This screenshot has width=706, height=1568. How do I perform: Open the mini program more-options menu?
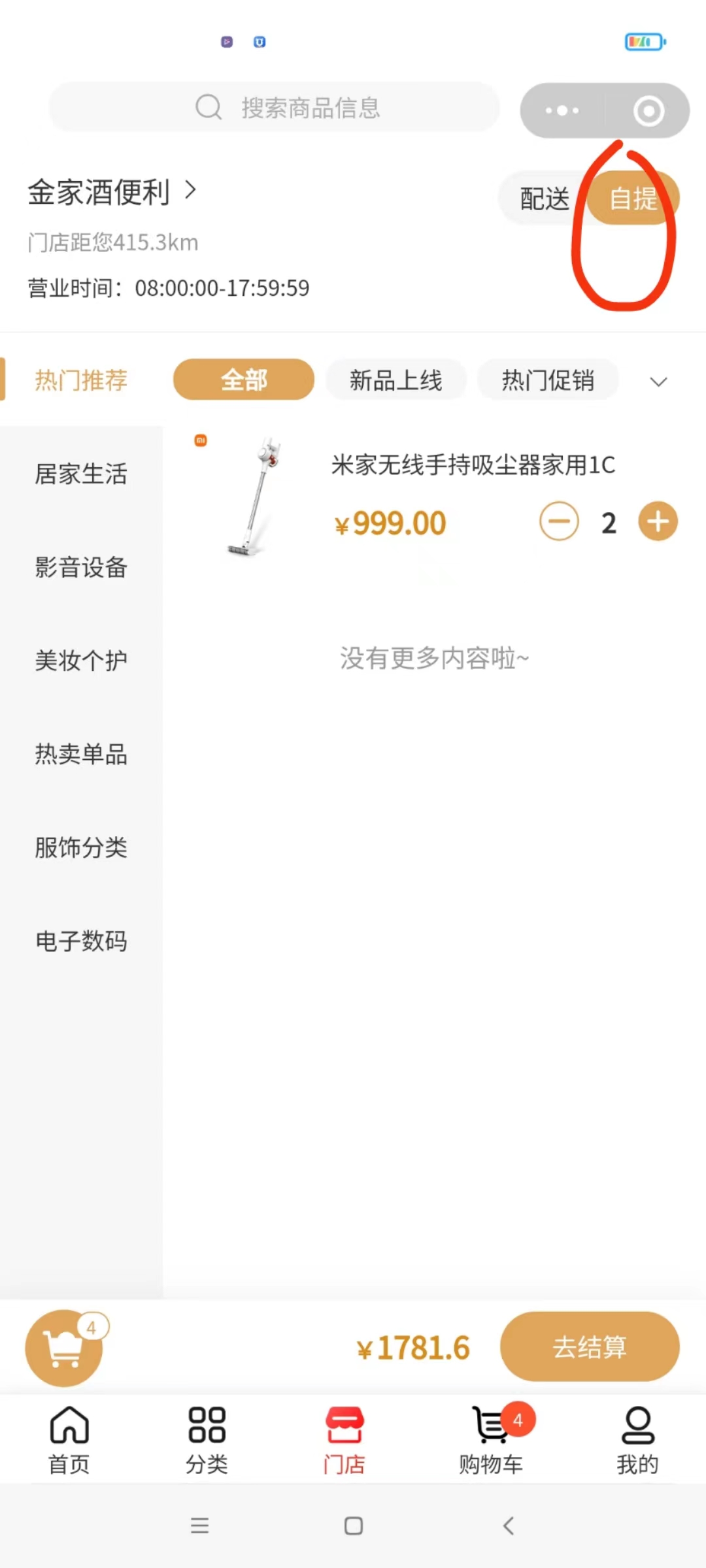562,110
